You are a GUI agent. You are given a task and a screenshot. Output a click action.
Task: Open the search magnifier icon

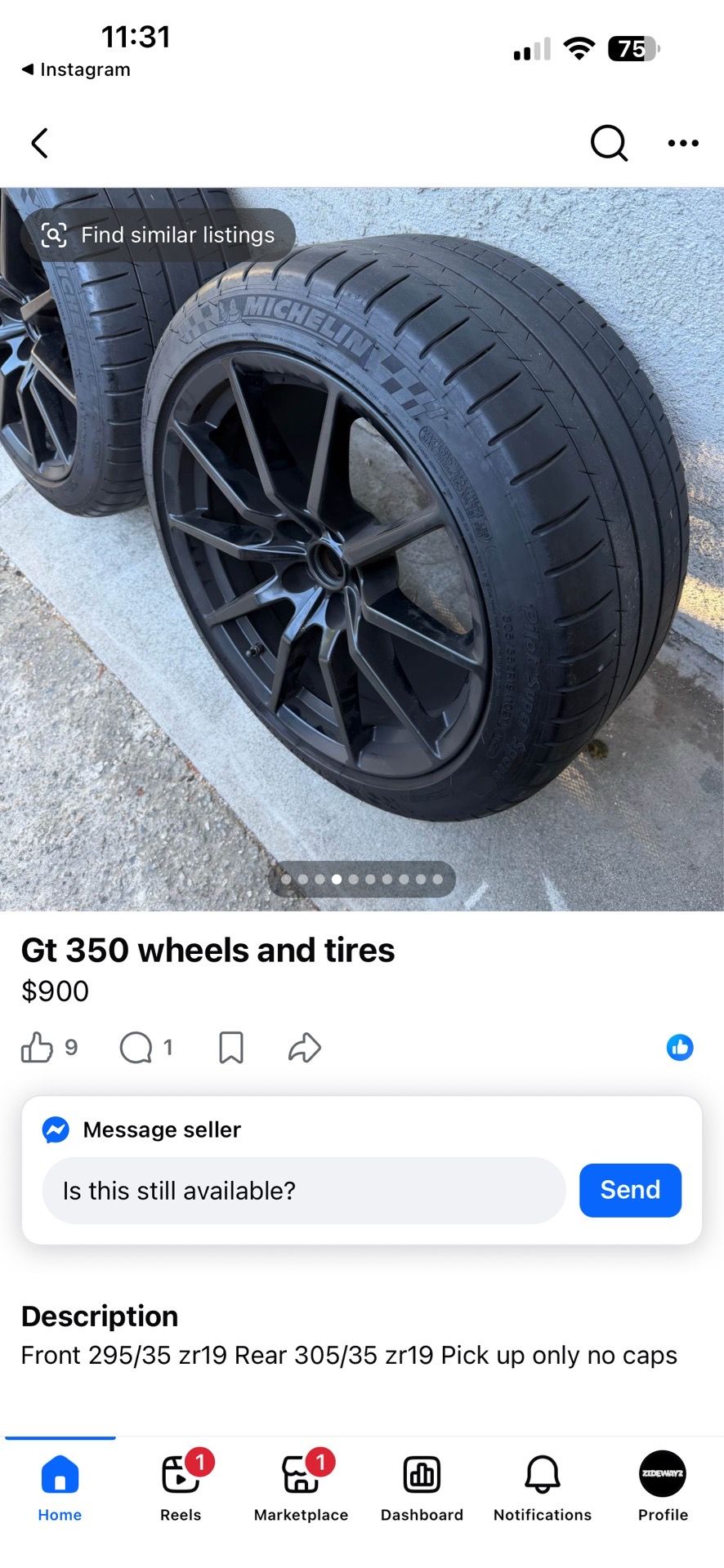pyautogui.click(x=609, y=143)
